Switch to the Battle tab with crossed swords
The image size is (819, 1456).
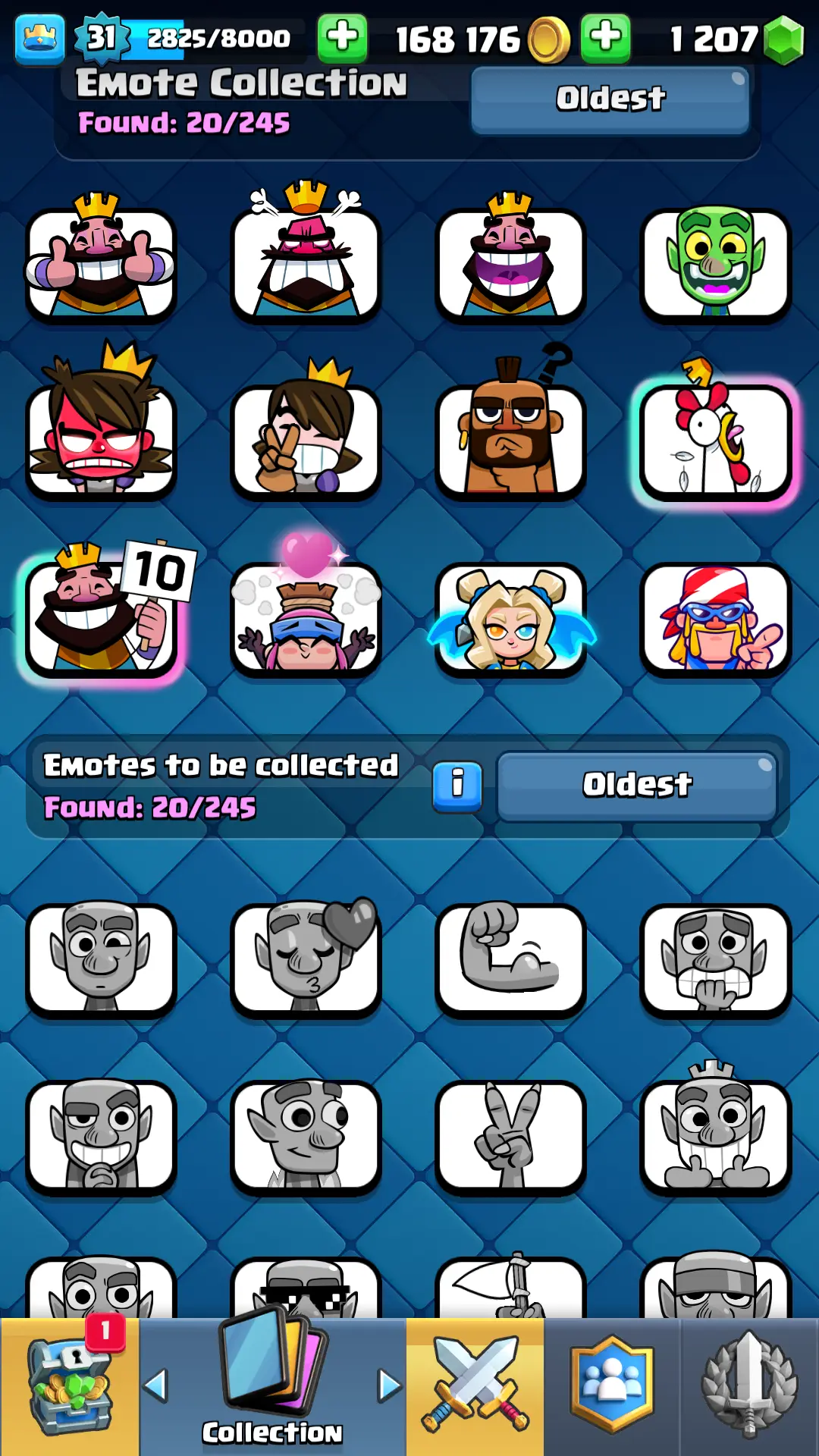pyautogui.click(x=475, y=1386)
